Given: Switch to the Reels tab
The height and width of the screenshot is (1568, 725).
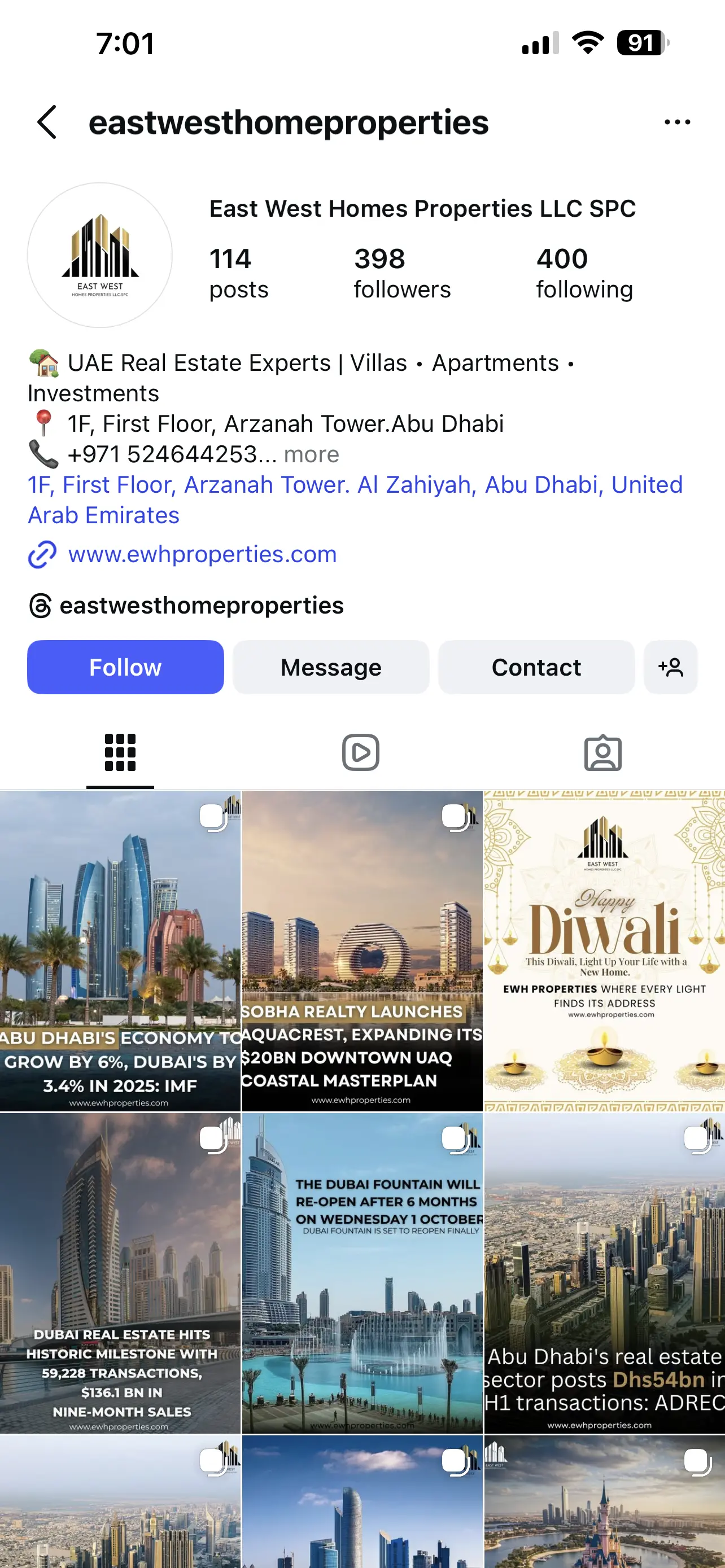Looking at the screenshot, I should 360,752.
